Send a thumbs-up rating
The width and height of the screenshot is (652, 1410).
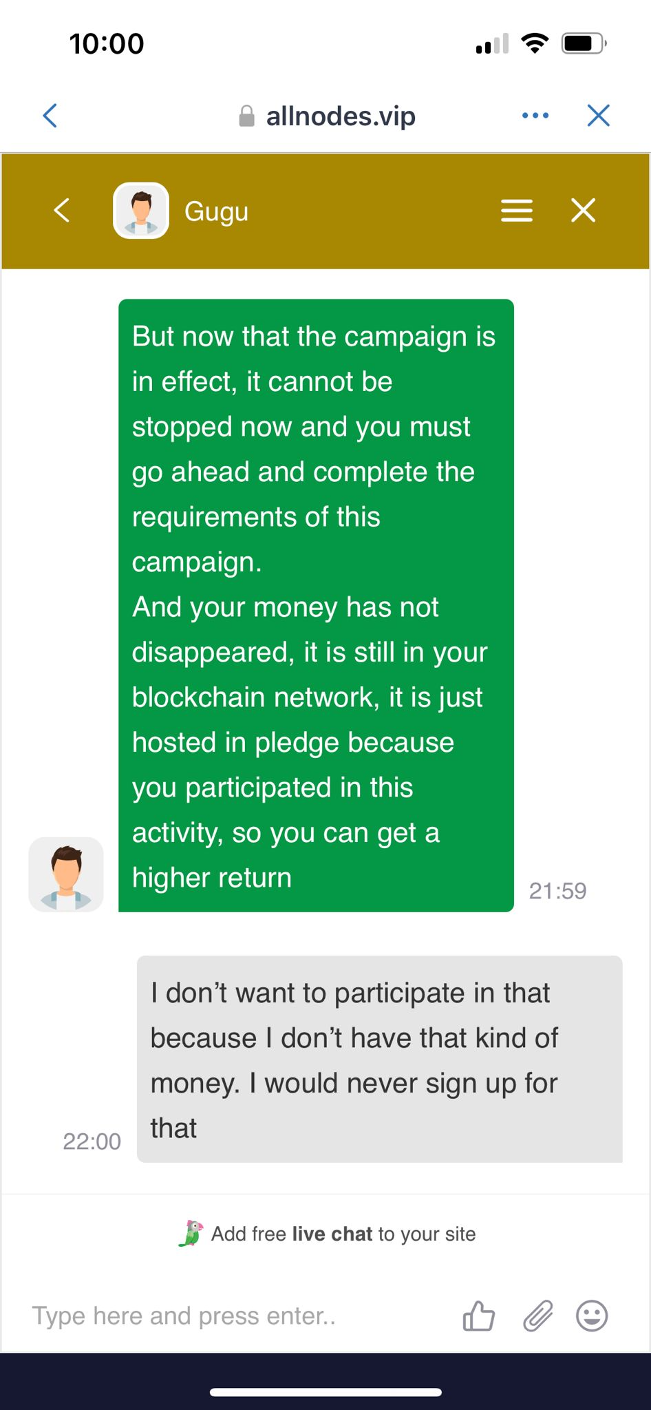click(479, 1316)
